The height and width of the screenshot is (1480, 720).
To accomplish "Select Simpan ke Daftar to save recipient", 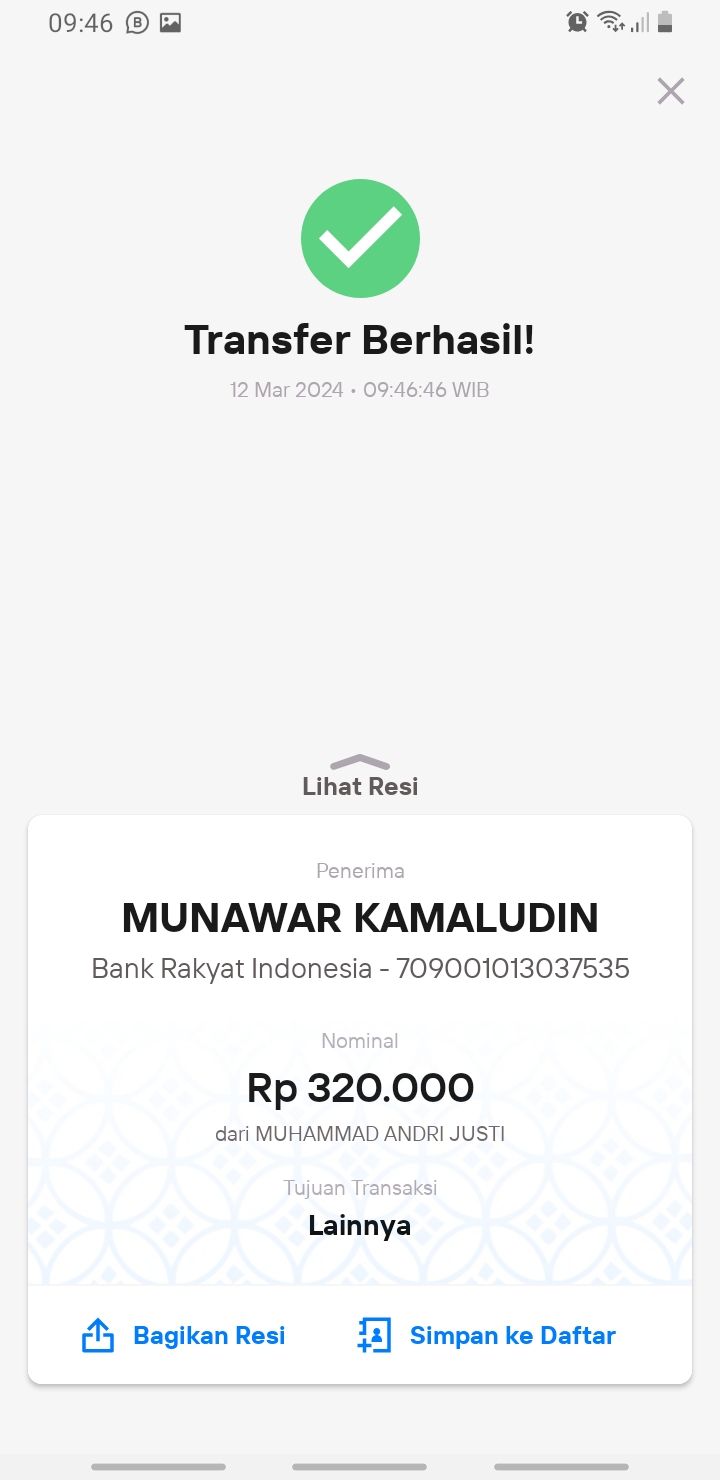I will click(x=486, y=1335).
